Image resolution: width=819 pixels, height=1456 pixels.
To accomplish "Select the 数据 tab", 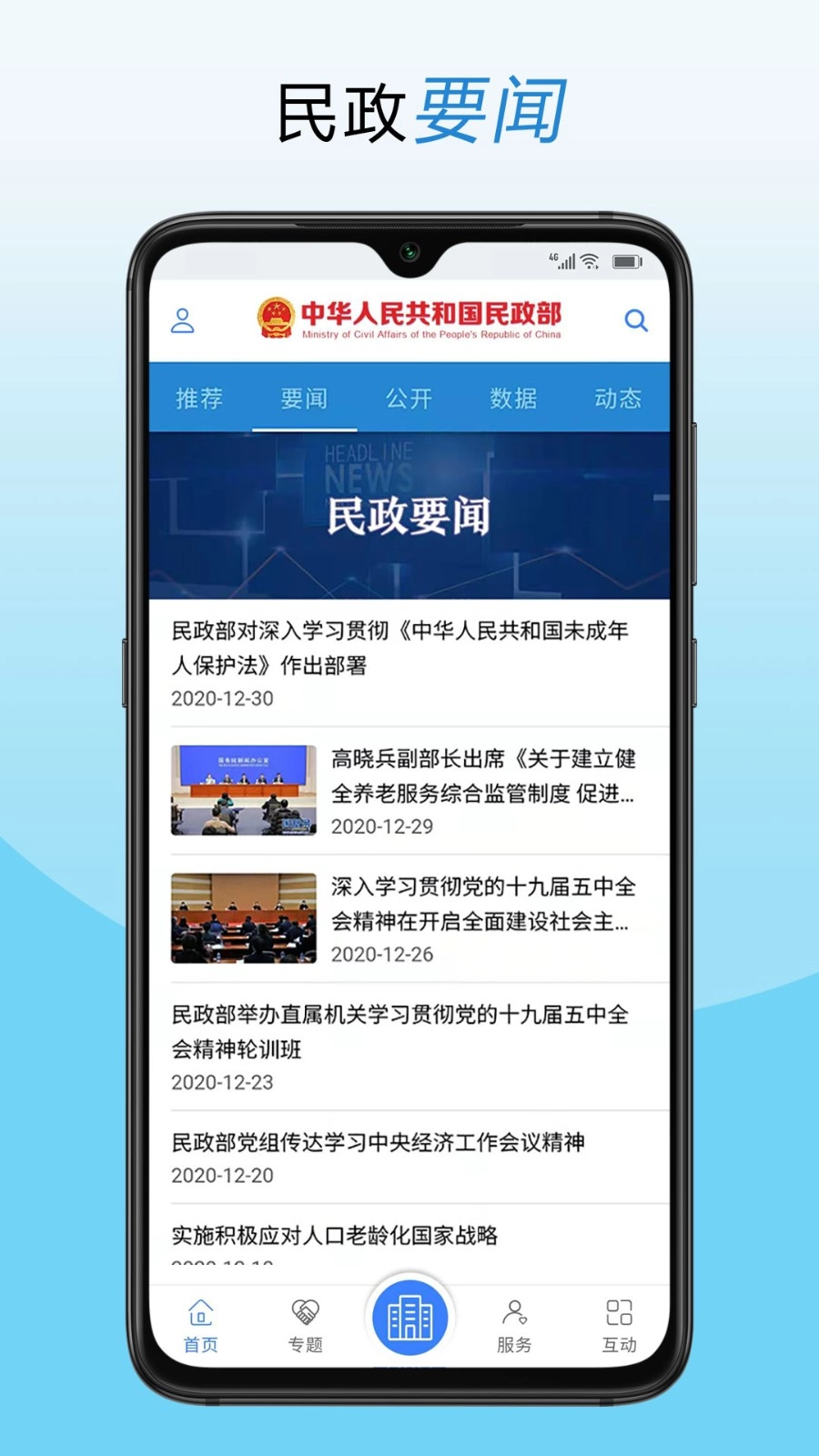I will (x=513, y=399).
